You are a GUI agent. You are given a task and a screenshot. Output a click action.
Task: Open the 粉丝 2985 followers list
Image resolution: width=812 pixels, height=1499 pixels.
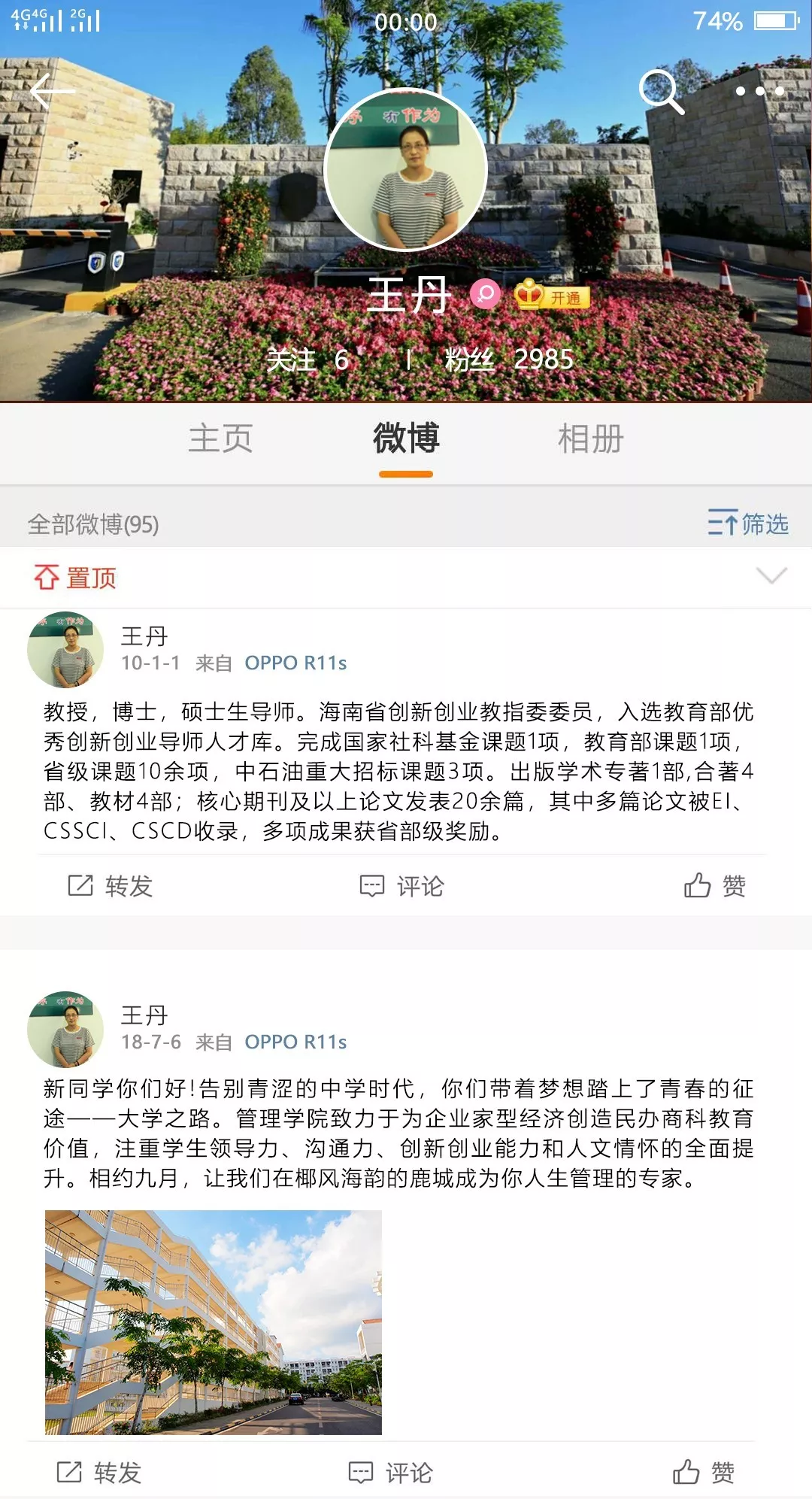click(509, 360)
